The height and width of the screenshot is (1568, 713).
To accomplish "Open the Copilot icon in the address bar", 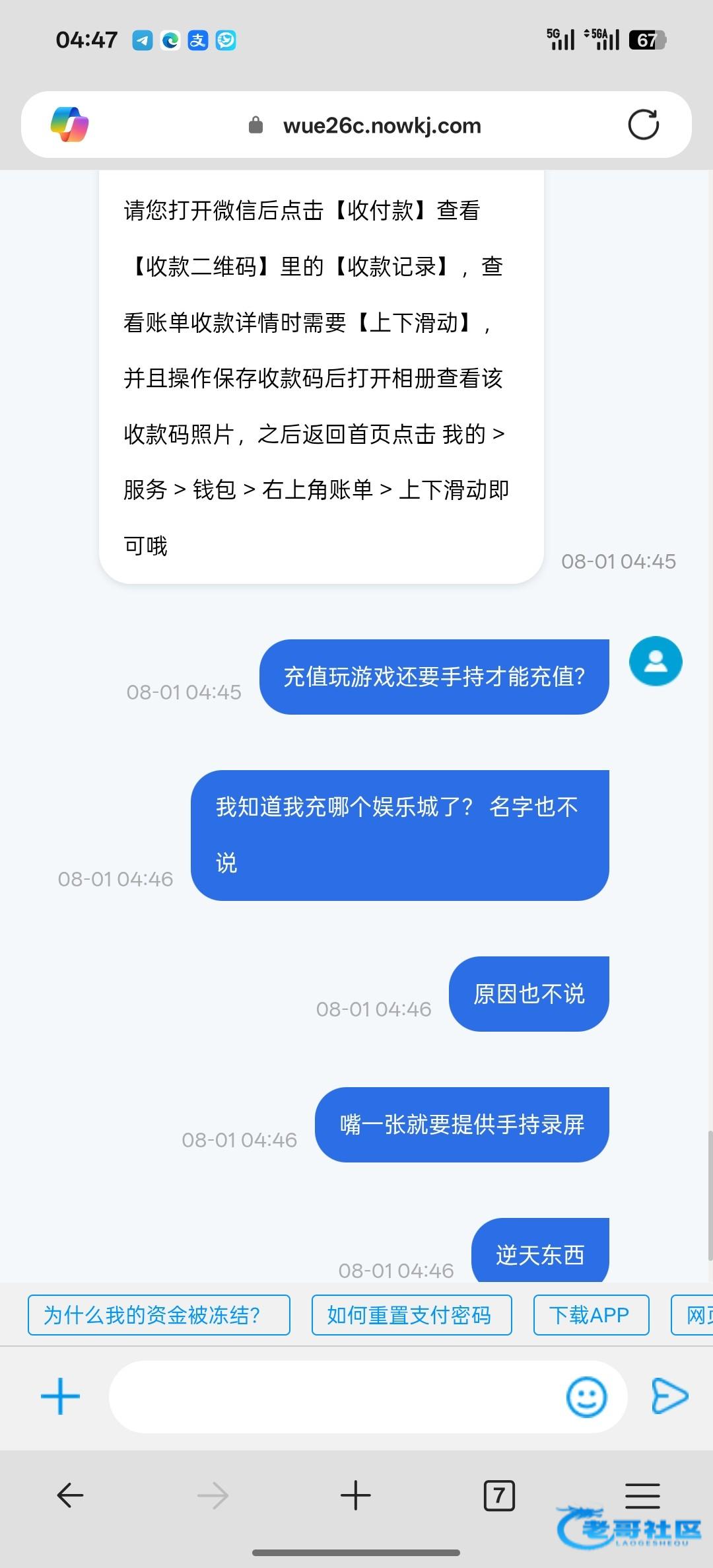I will (x=69, y=124).
